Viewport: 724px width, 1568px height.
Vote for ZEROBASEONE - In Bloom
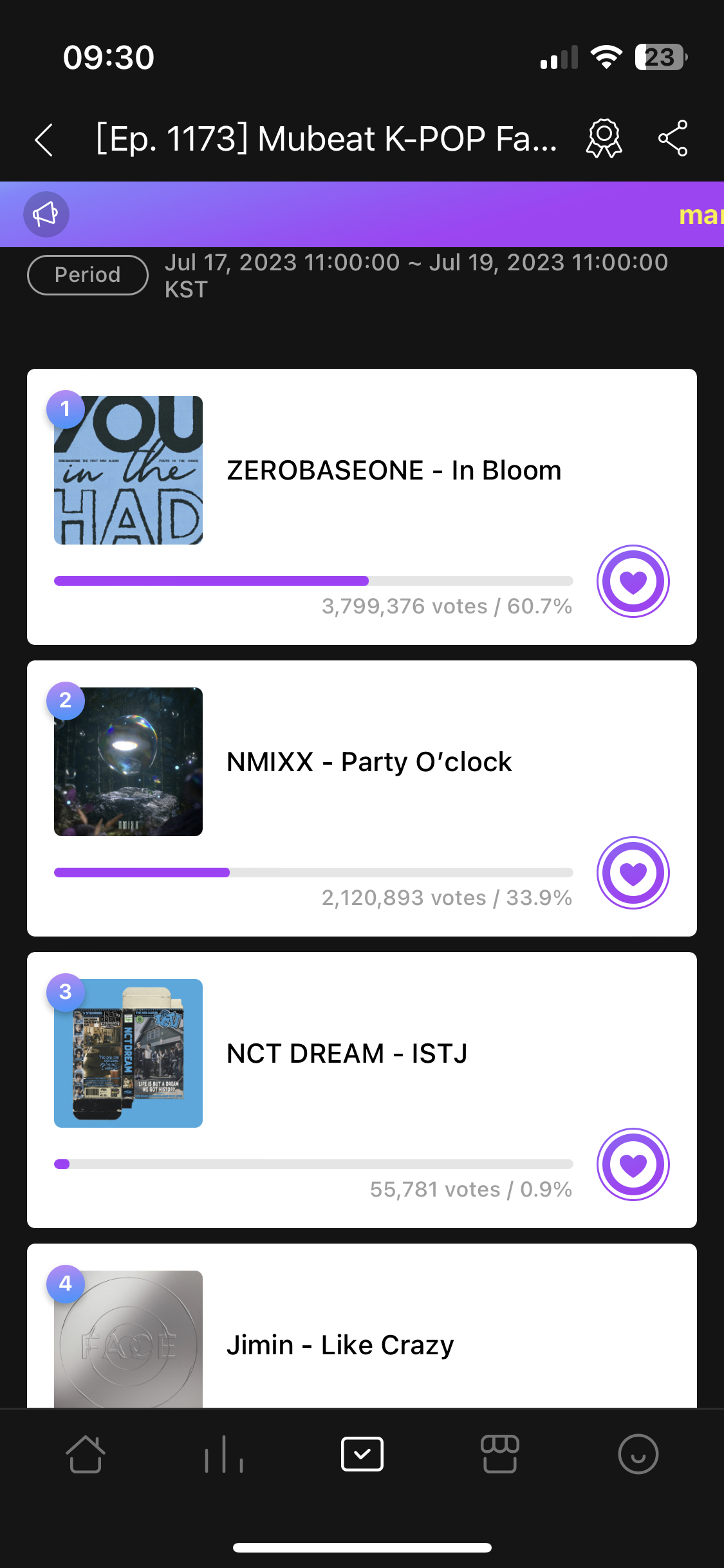pos(633,581)
